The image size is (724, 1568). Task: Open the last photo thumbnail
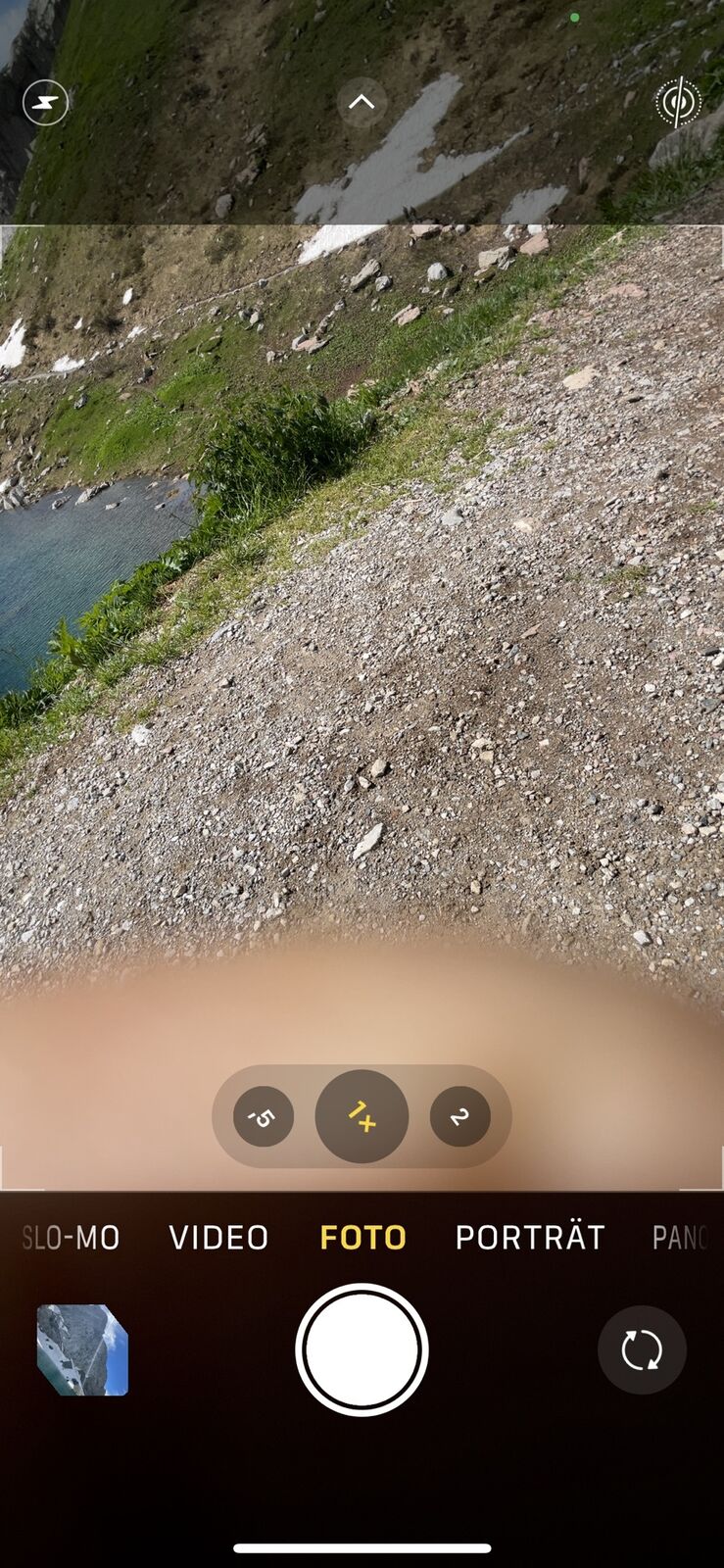[x=82, y=1349]
